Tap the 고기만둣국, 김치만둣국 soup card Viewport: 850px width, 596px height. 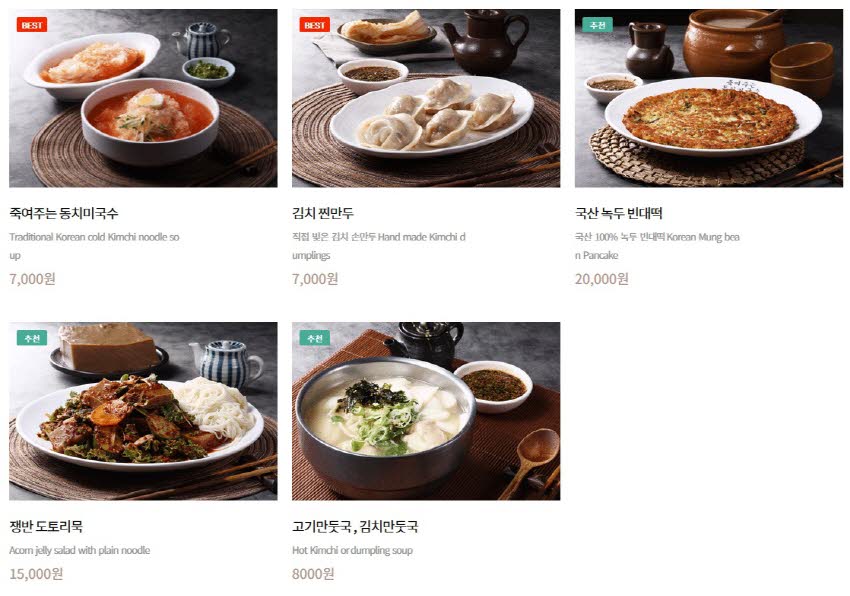tap(426, 411)
